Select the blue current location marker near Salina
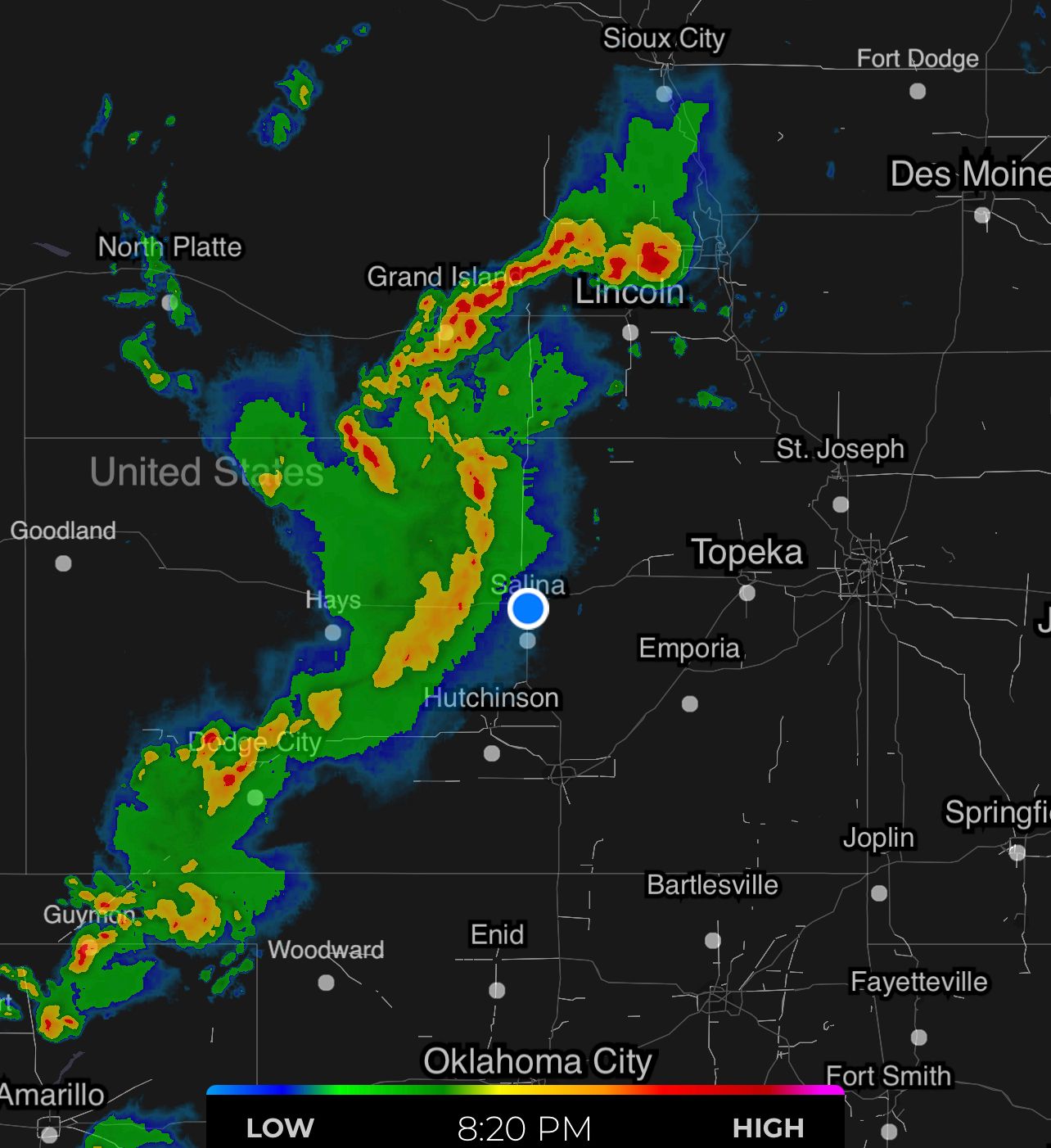The height and width of the screenshot is (1148, 1051). [529, 609]
